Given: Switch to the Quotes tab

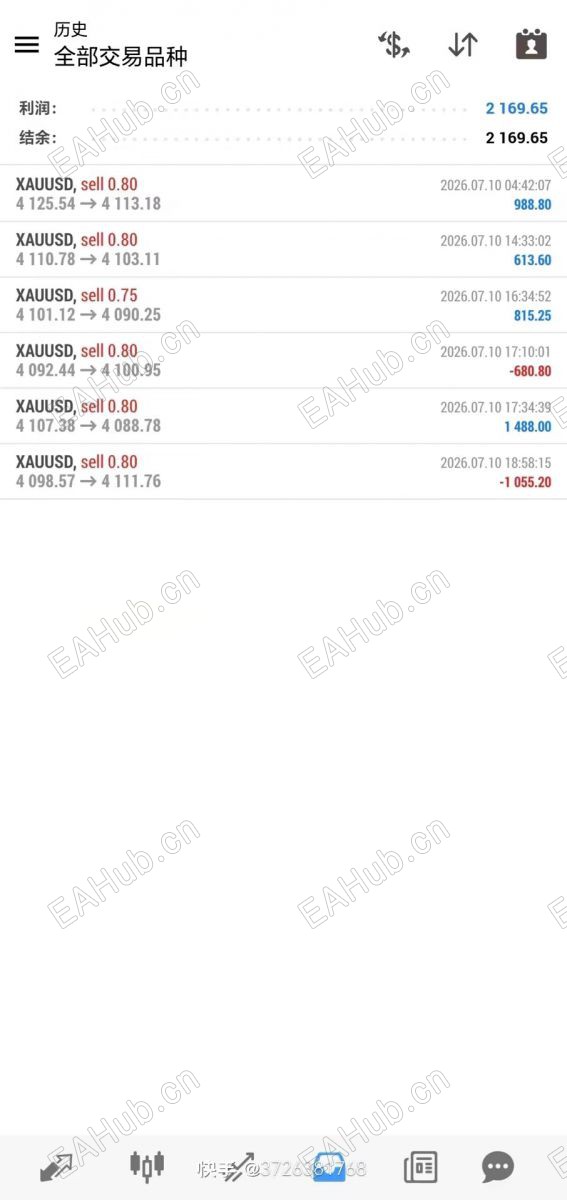Looking at the screenshot, I should (56, 1166).
